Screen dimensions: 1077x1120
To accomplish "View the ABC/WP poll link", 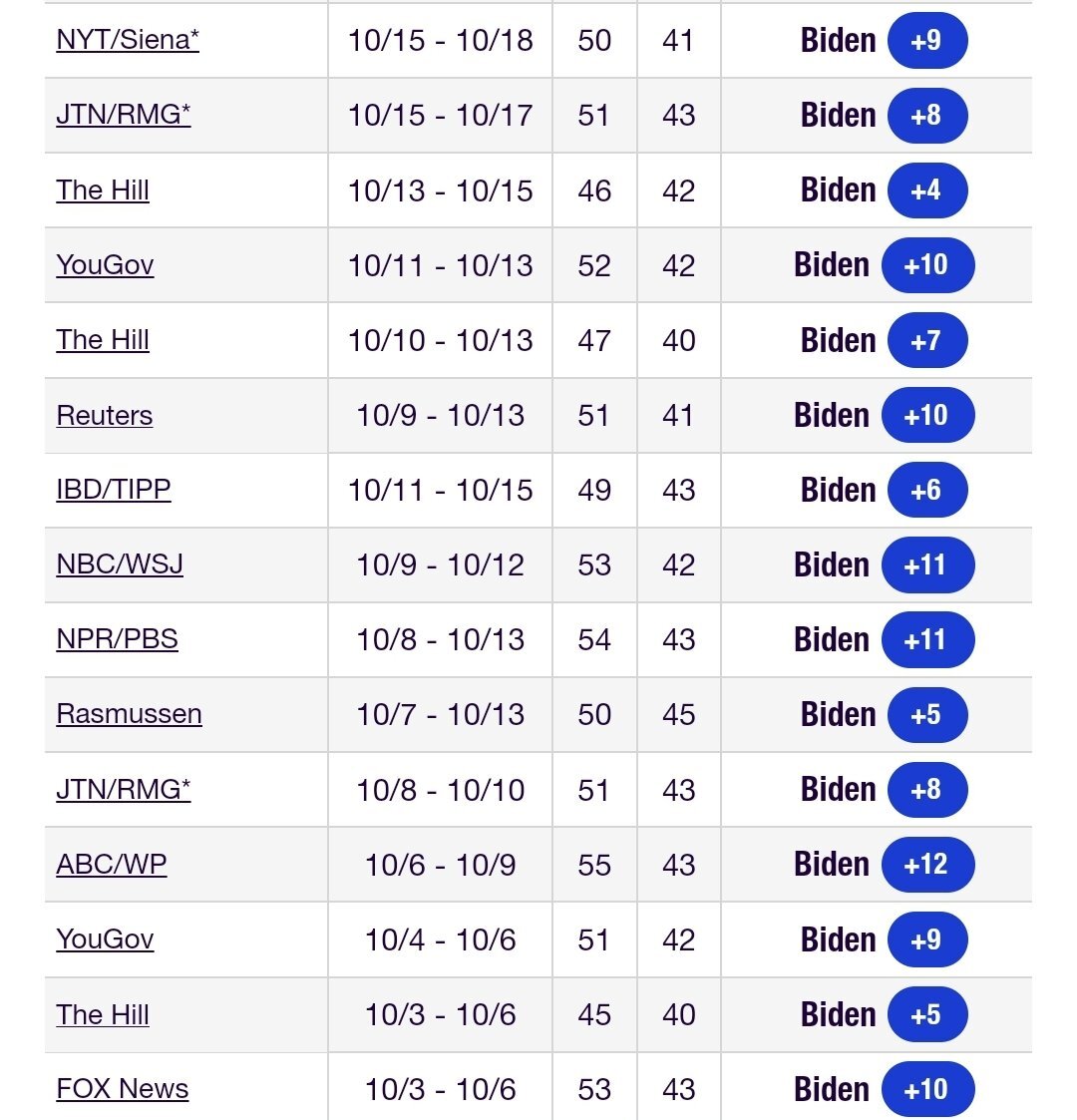I will [x=112, y=865].
